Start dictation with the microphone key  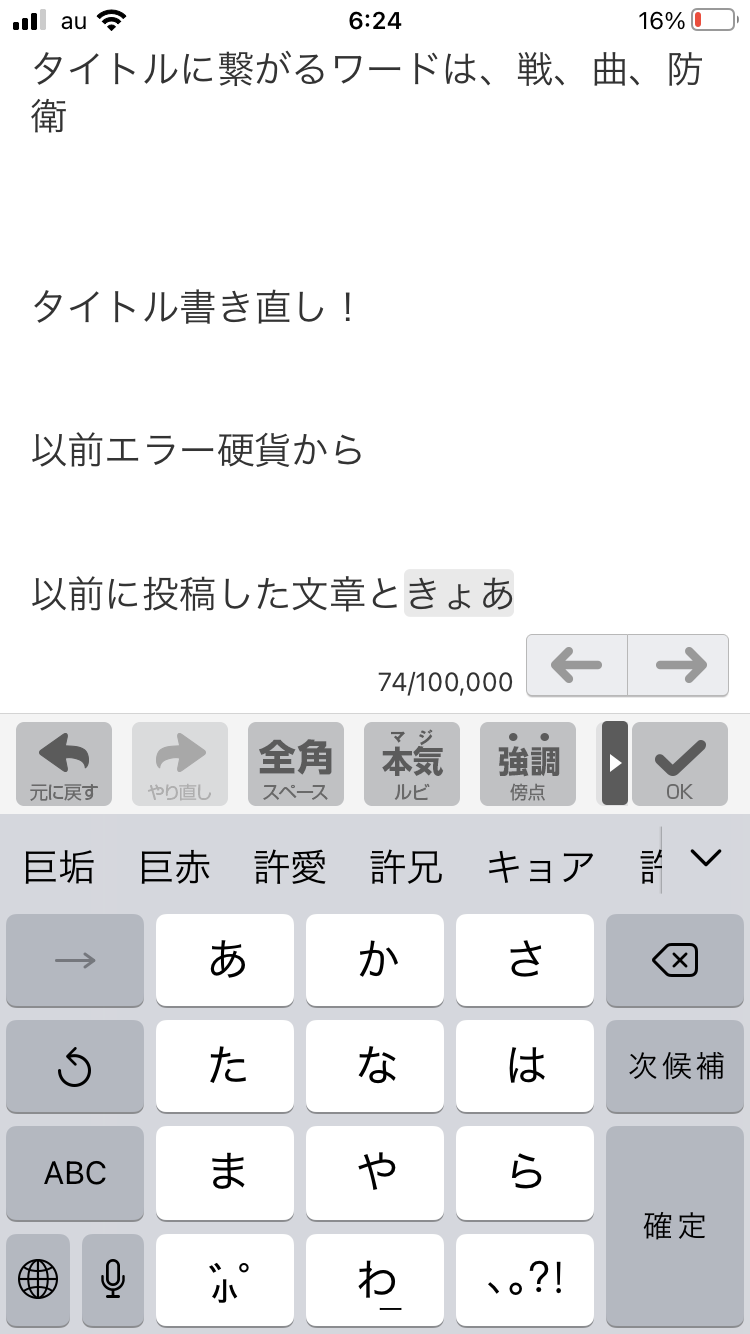pos(112,1279)
